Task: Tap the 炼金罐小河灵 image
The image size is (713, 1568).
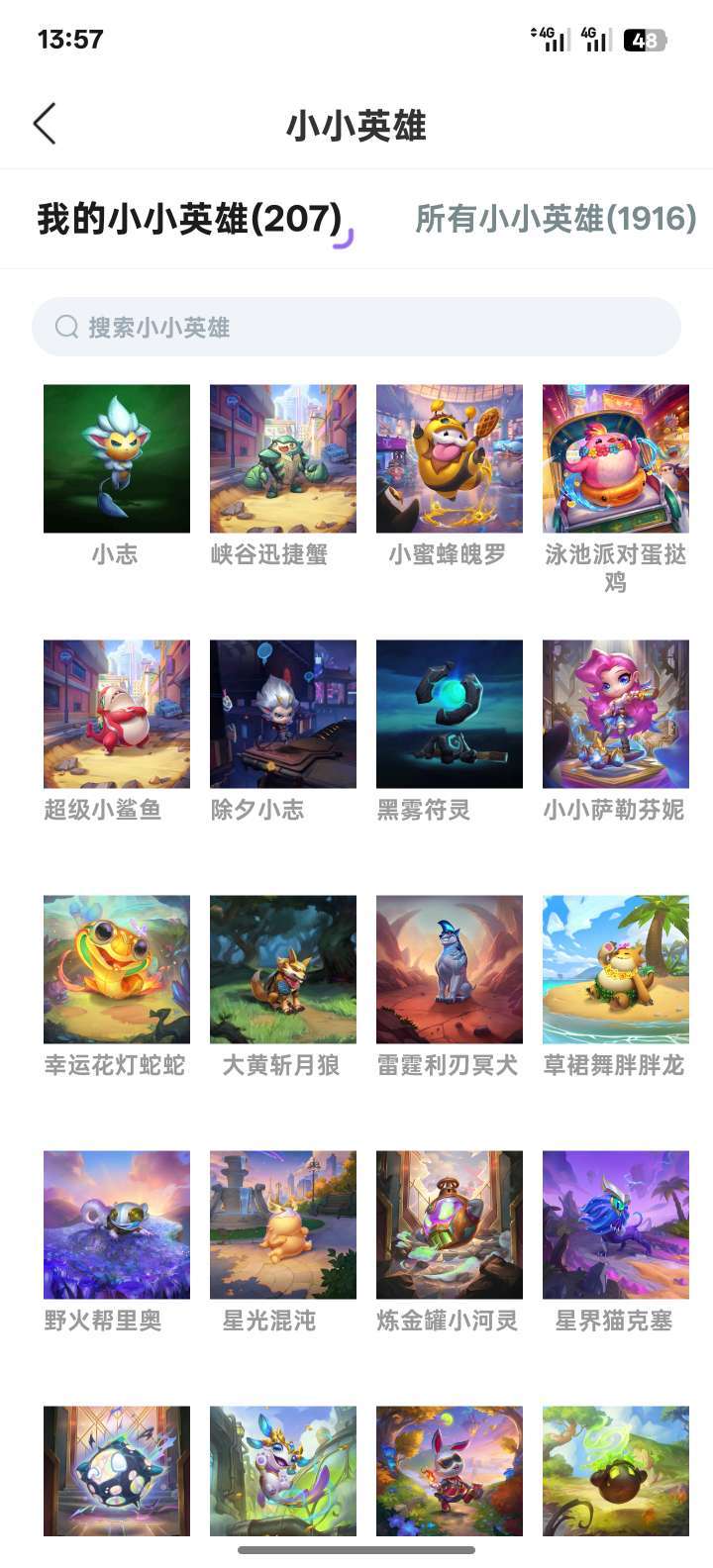Action: coord(449,1224)
